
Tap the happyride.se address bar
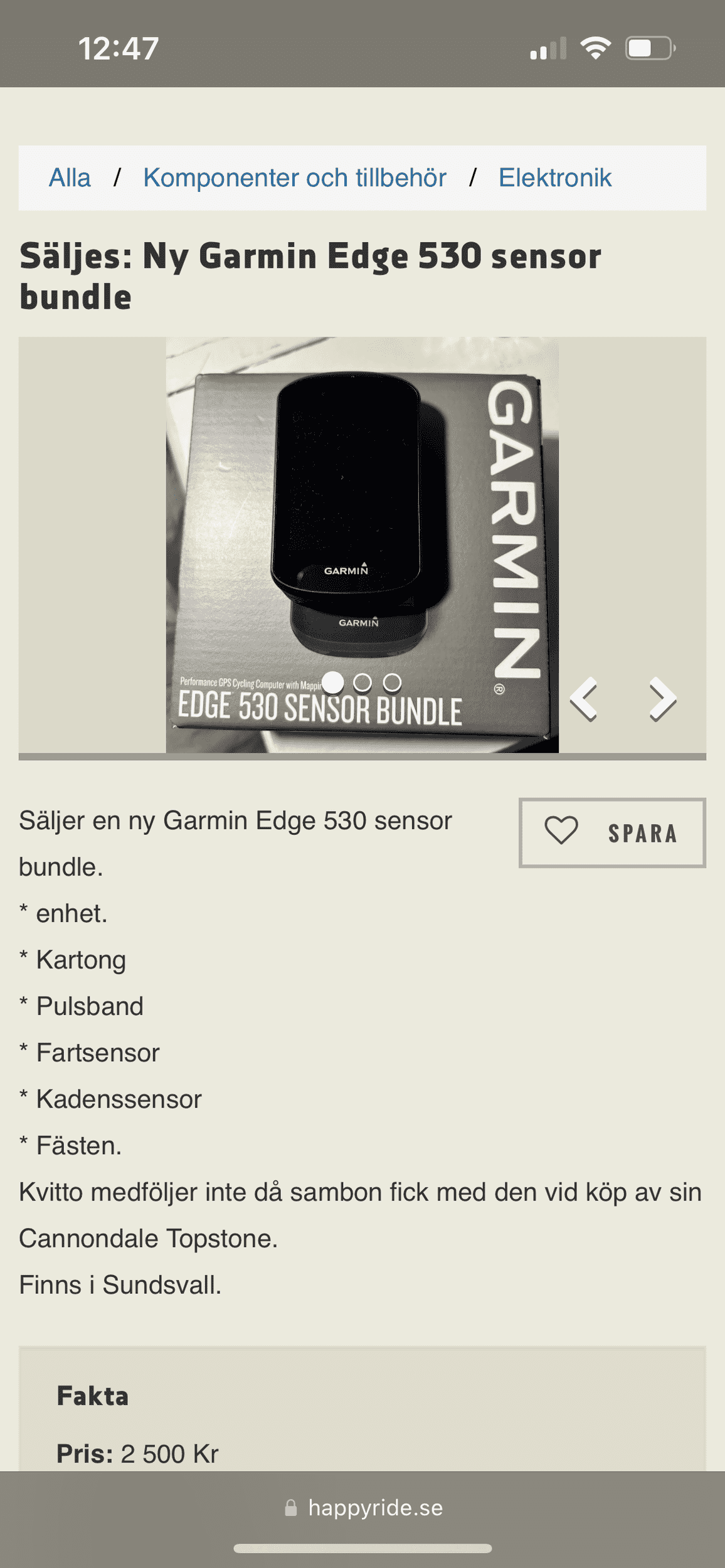click(363, 1508)
